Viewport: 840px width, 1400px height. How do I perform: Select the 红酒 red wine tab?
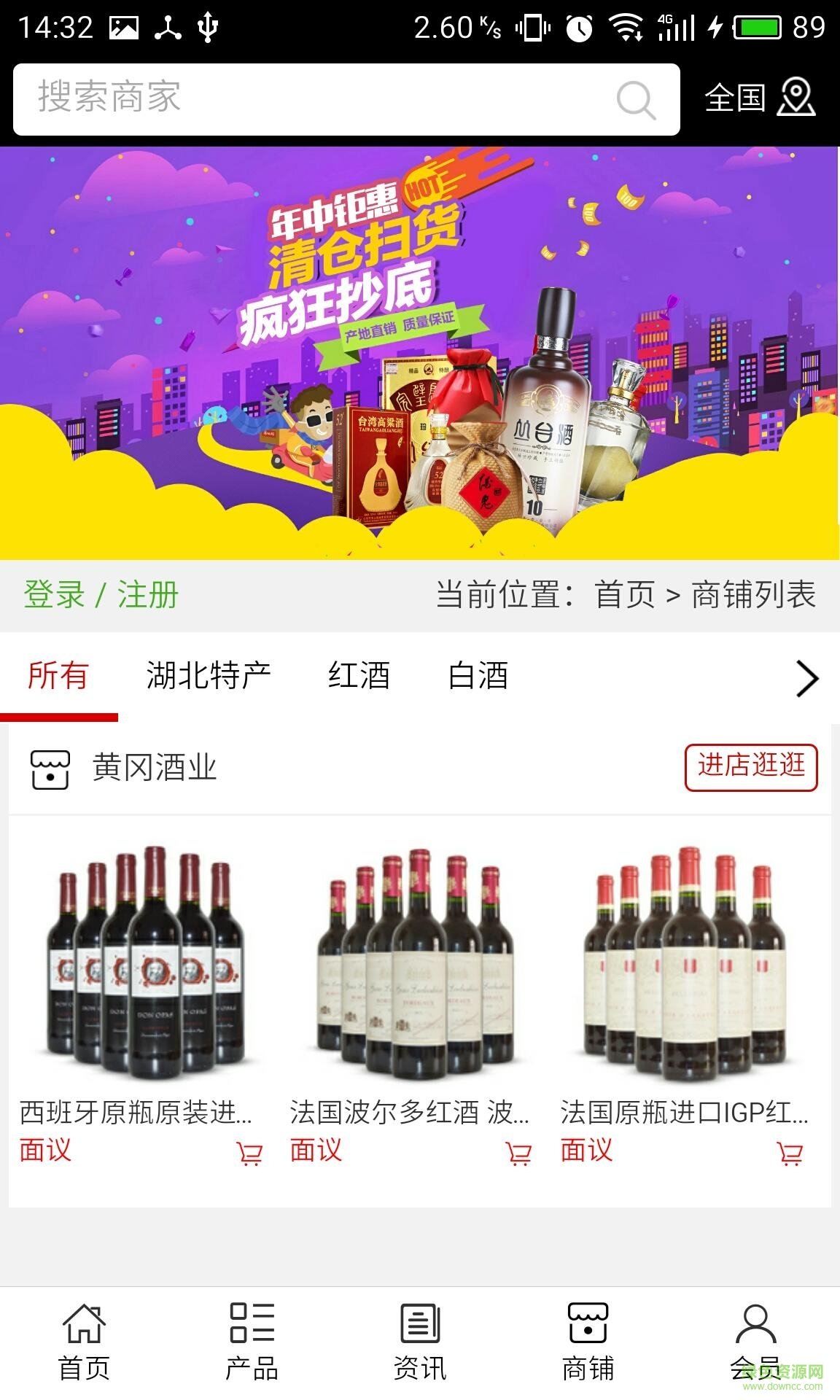[357, 677]
